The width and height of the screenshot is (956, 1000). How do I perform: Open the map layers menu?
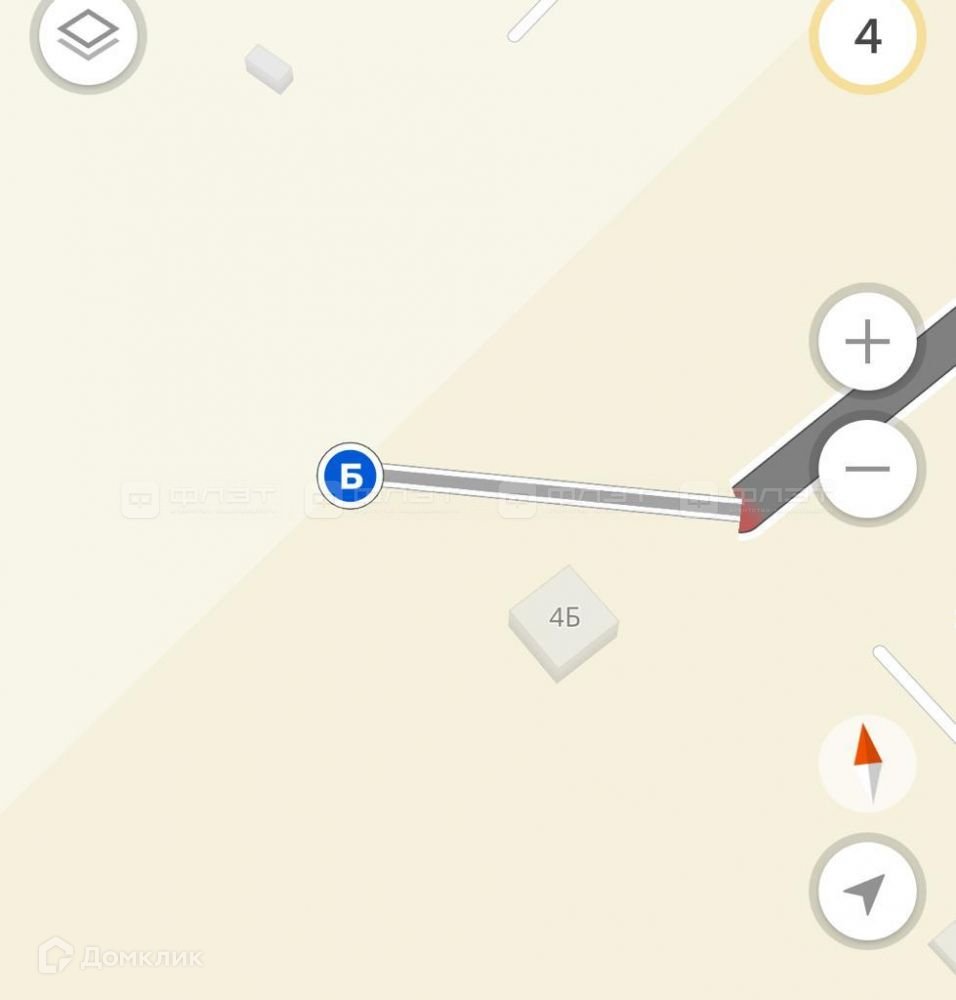88,37
